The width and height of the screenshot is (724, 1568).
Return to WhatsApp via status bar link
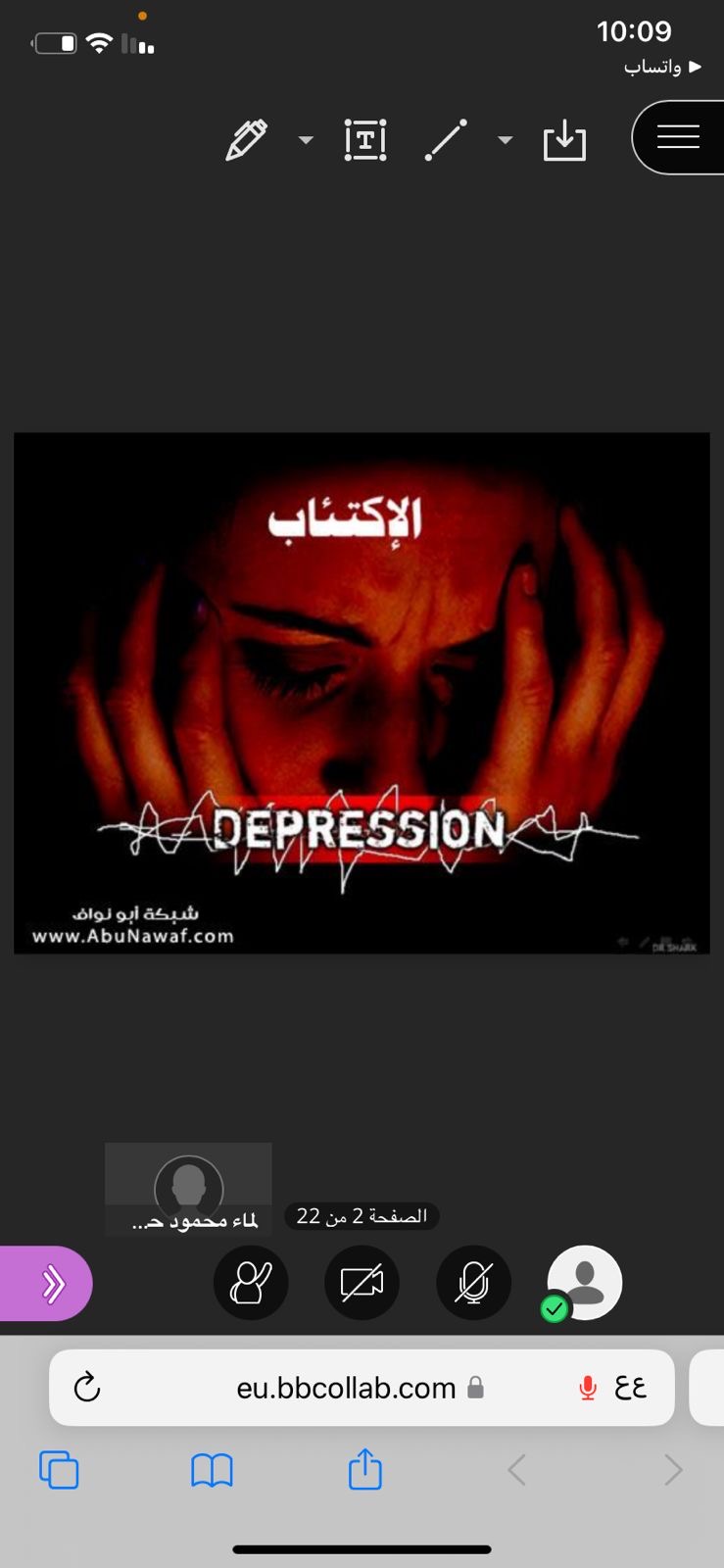[663, 67]
